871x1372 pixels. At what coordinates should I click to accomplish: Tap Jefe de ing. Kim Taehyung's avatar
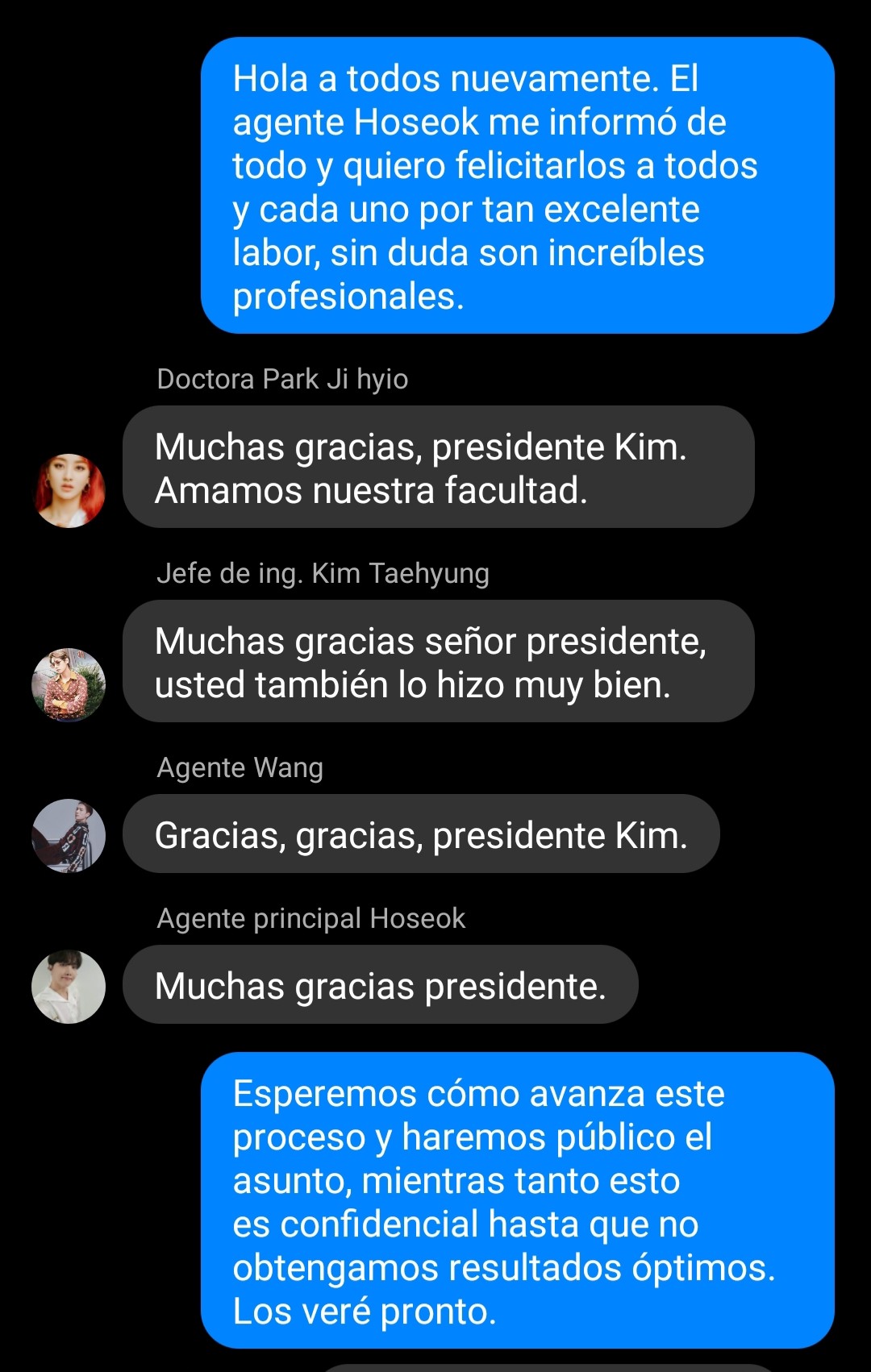tap(69, 685)
